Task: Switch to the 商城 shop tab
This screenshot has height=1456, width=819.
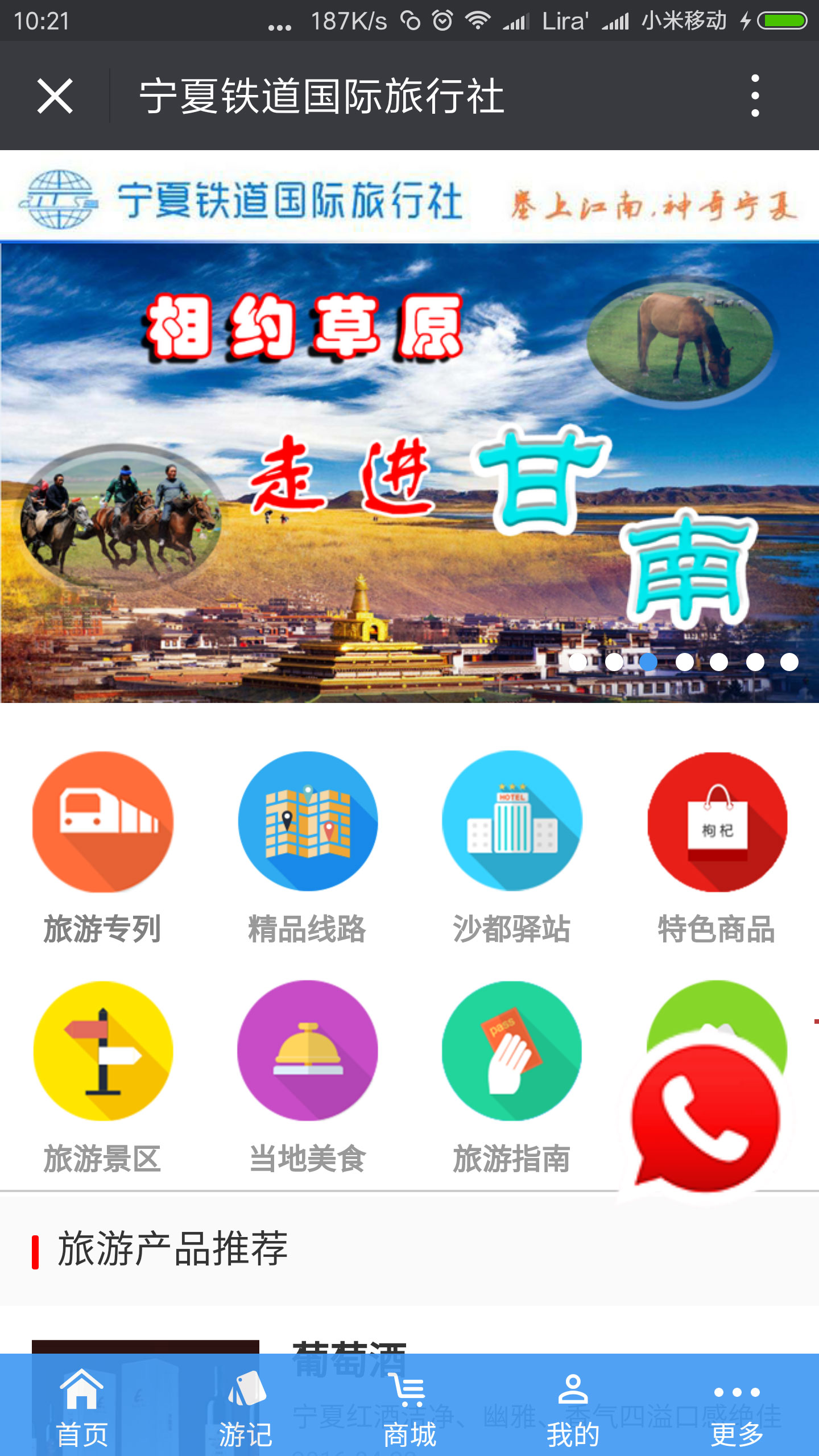Action: (x=409, y=1408)
